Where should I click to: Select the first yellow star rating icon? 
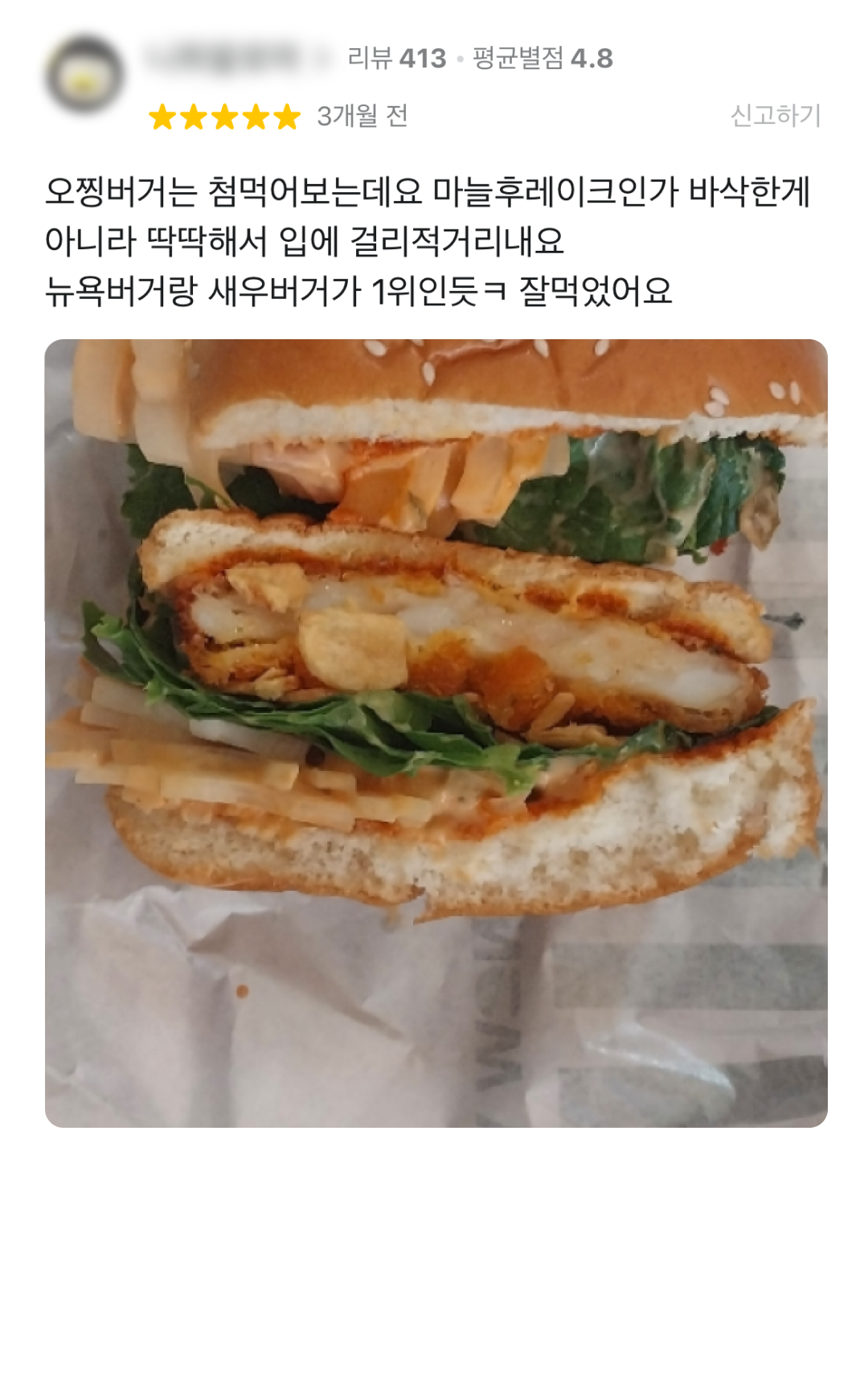[x=164, y=117]
